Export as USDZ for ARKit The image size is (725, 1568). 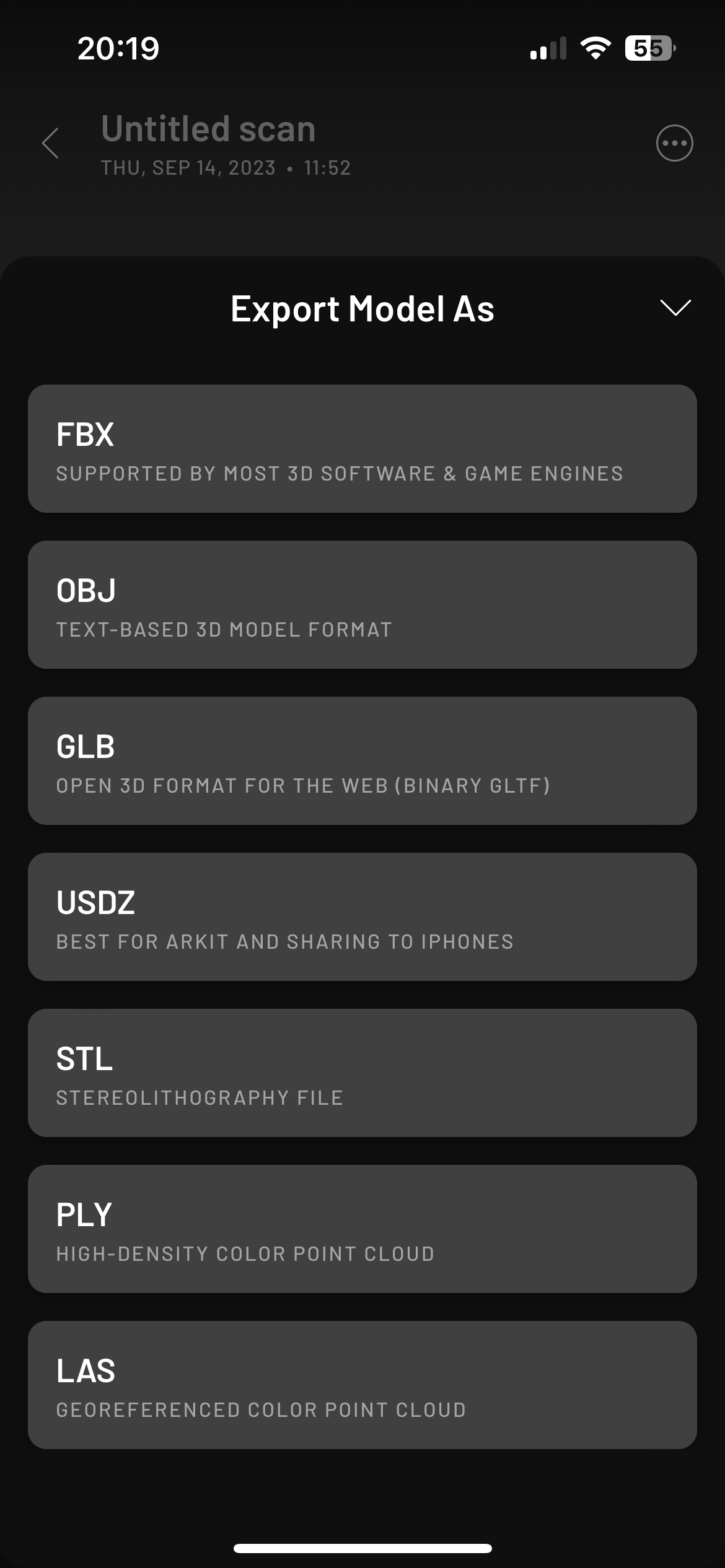pos(362,917)
